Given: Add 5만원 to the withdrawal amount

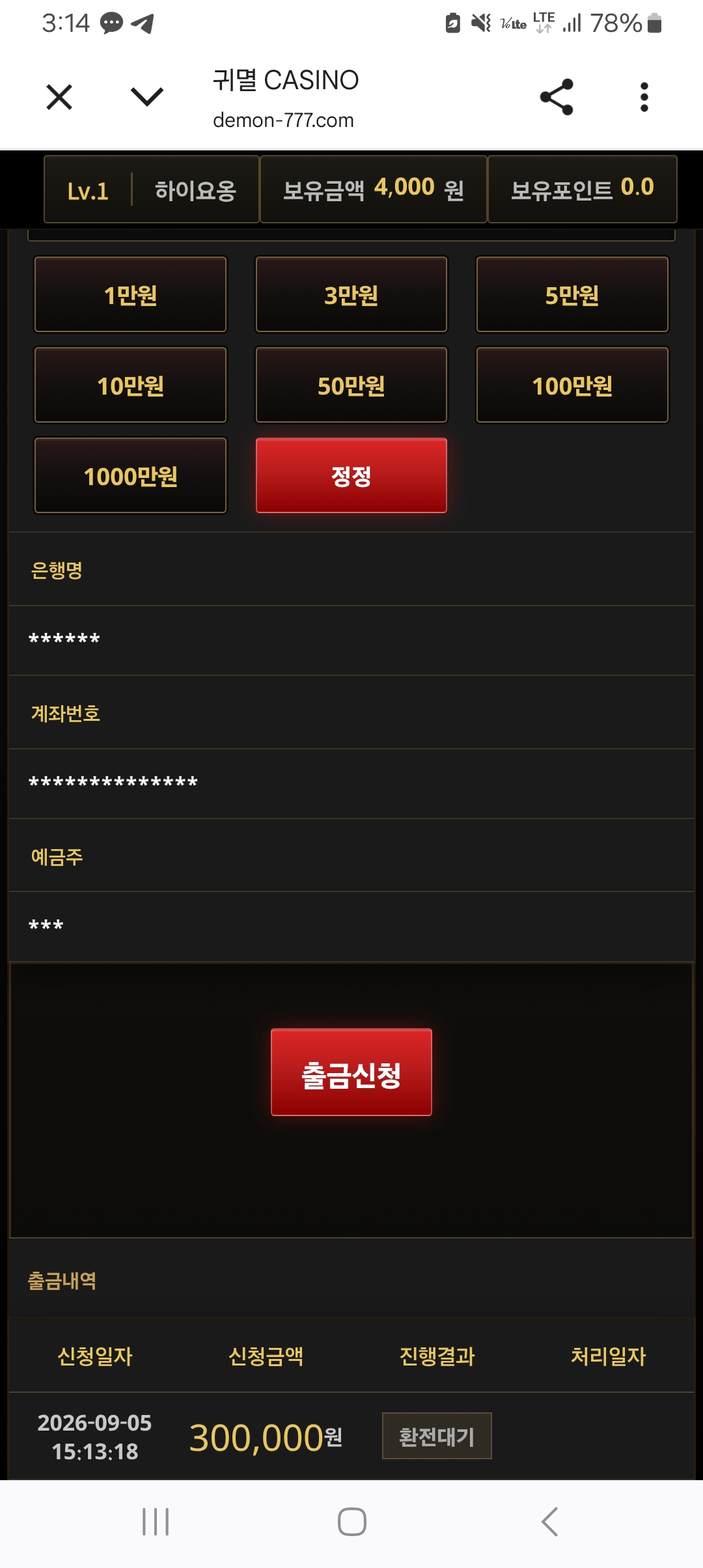Looking at the screenshot, I should [x=572, y=294].
